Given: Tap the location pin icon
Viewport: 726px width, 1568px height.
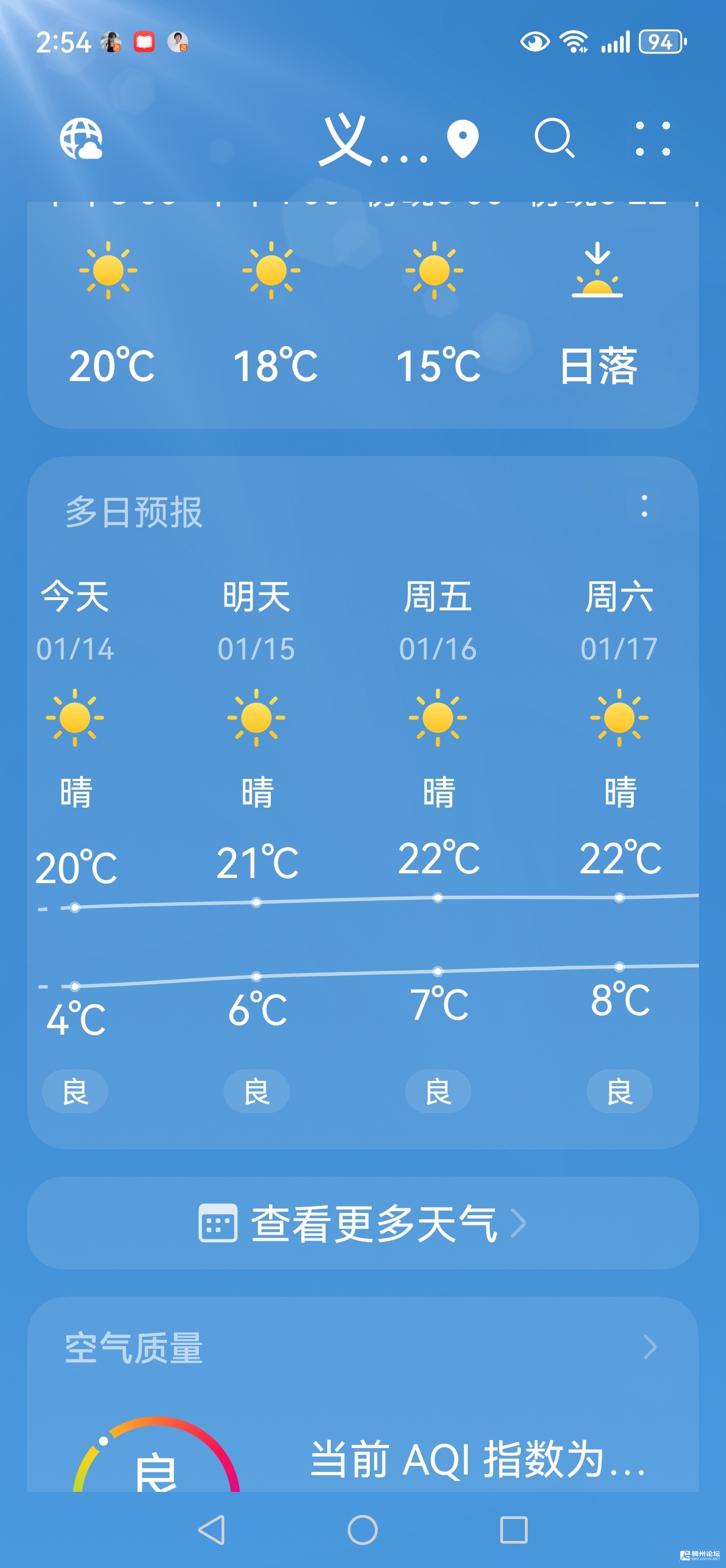Looking at the screenshot, I should coord(463,139).
